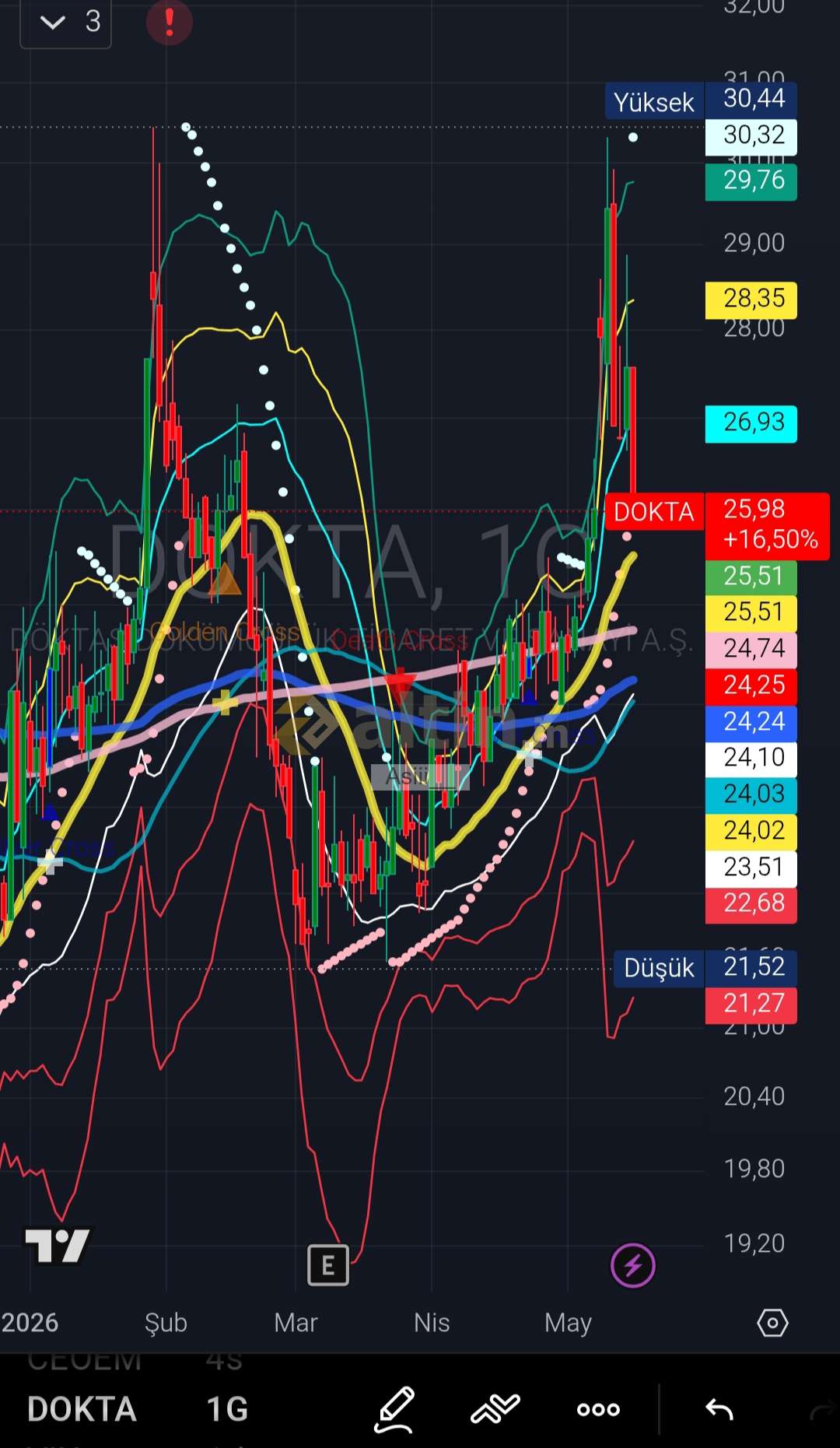This screenshot has height=1448, width=840.
Task: Change the 1G time interval
Action: (227, 1409)
